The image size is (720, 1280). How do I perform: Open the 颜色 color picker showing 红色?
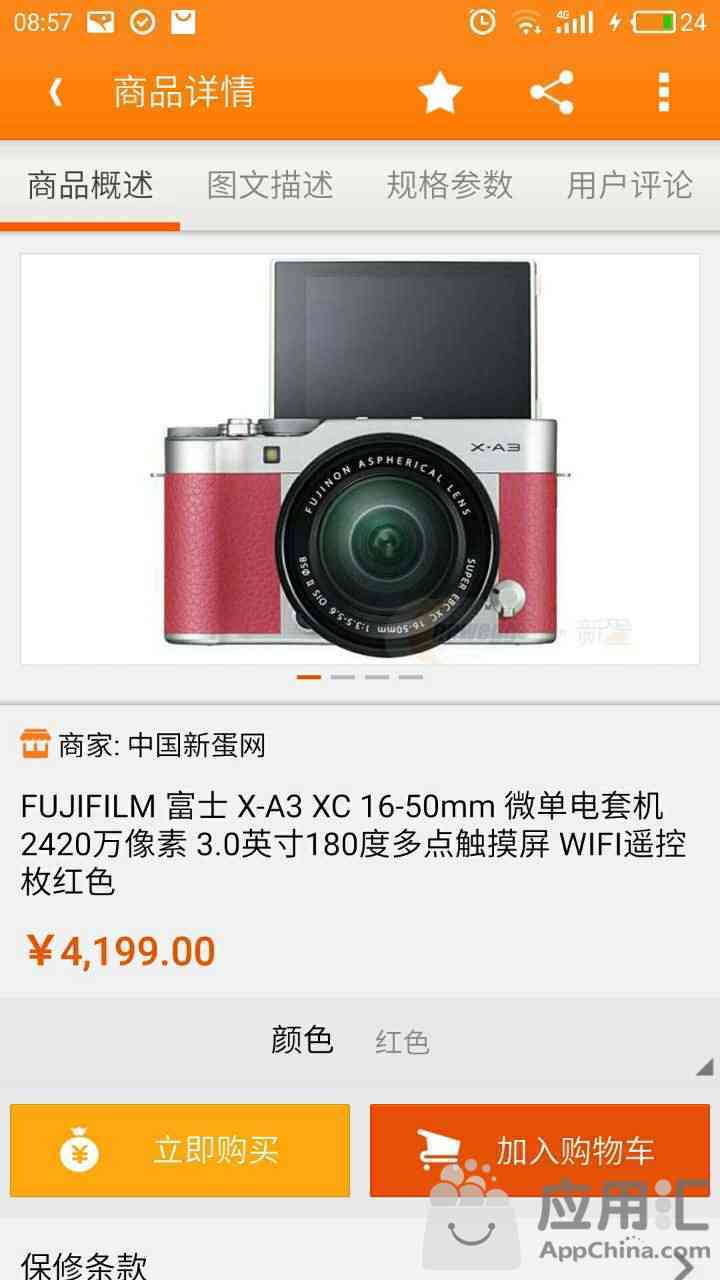pos(360,1041)
